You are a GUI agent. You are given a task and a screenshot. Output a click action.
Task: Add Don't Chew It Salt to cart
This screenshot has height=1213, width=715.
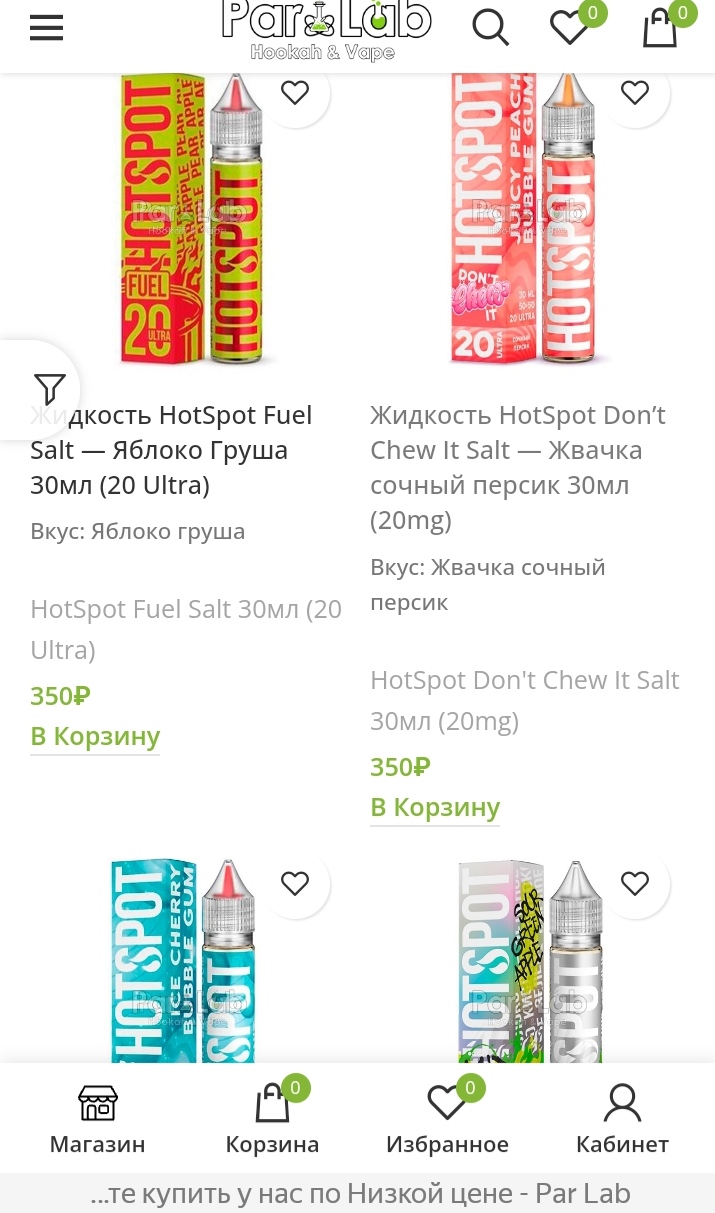(x=435, y=808)
